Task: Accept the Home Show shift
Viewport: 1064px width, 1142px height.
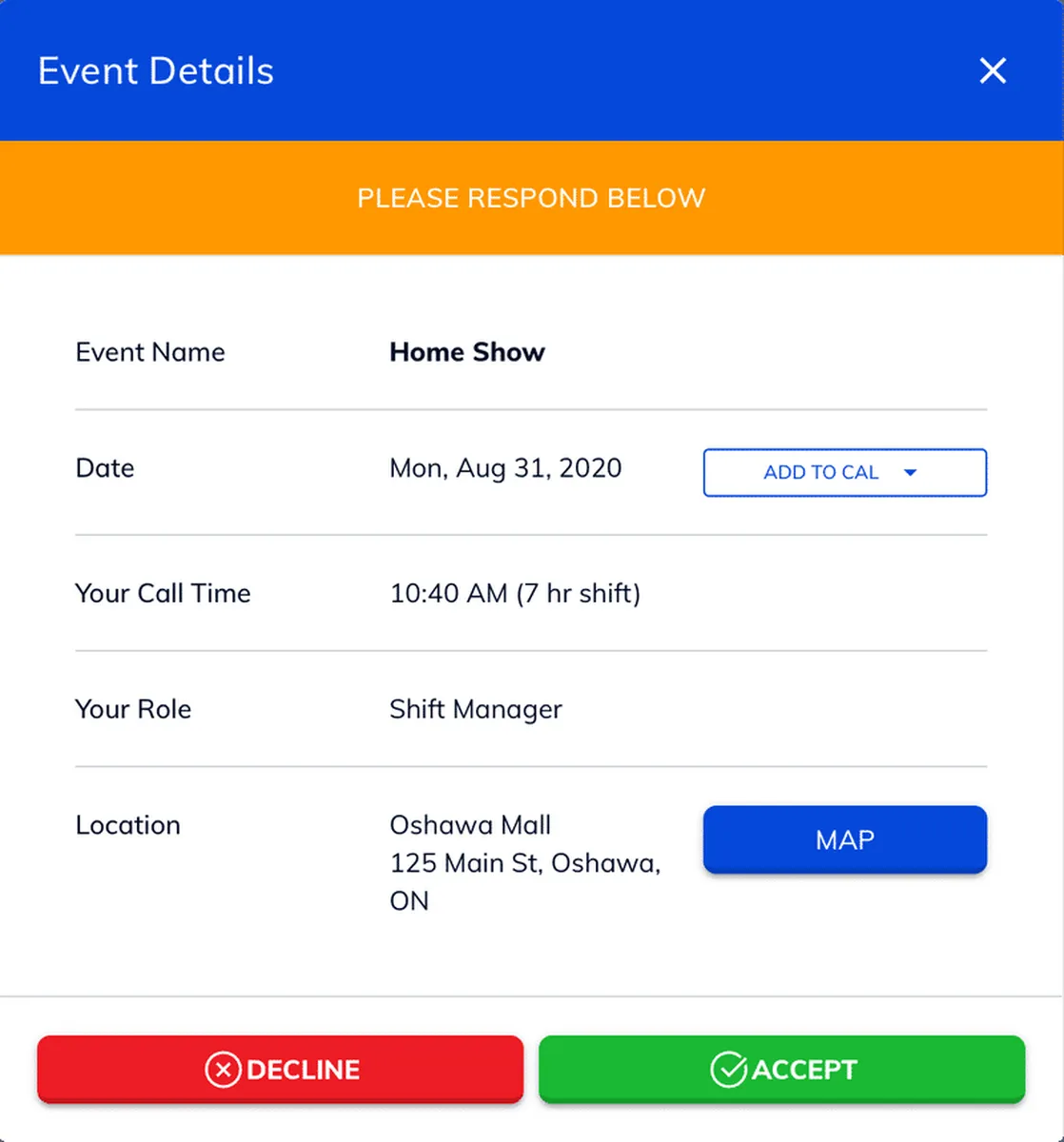Action: click(x=781, y=1069)
